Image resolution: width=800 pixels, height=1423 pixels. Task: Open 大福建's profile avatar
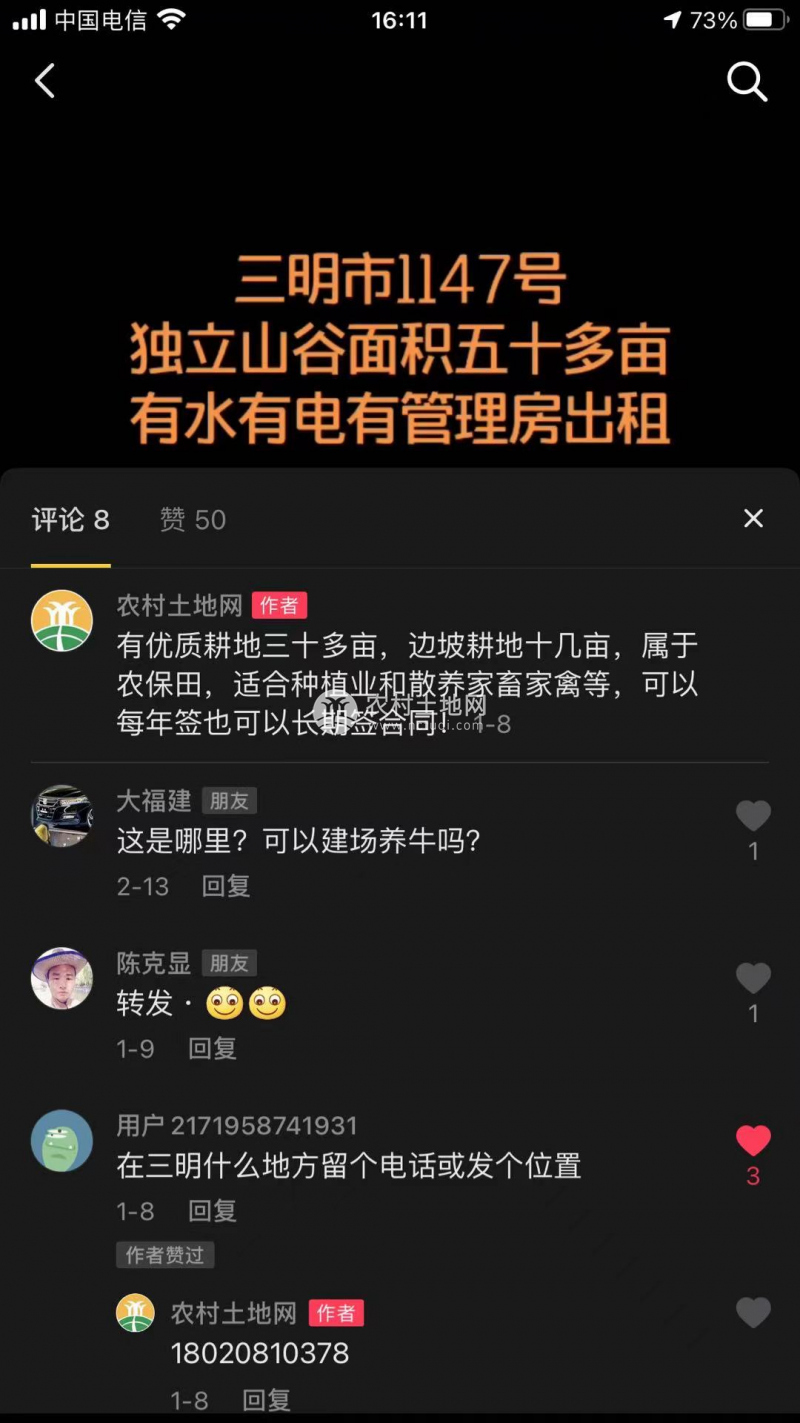point(62,816)
